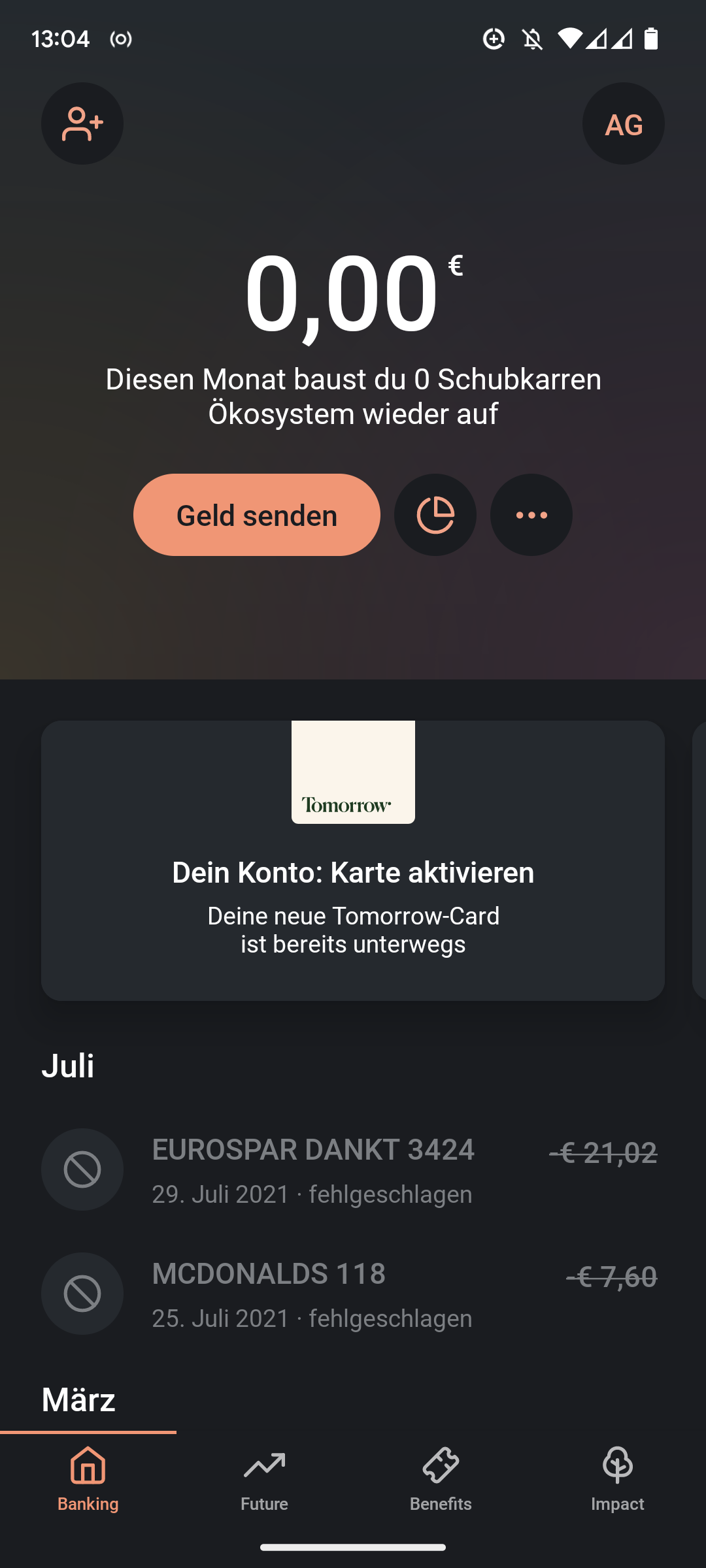Open the pie chart spending insights
Screen dimensions: 706x1568
tap(435, 515)
